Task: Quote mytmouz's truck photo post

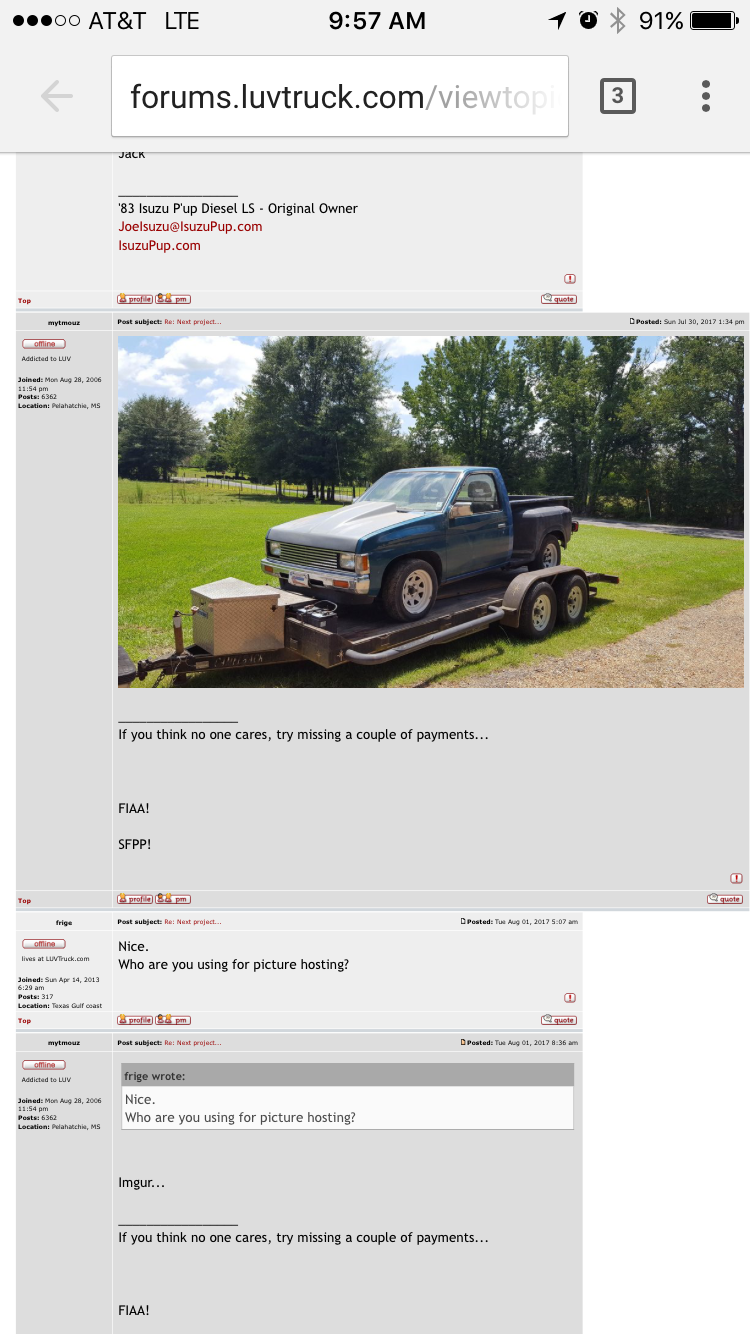Action: [x=725, y=899]
